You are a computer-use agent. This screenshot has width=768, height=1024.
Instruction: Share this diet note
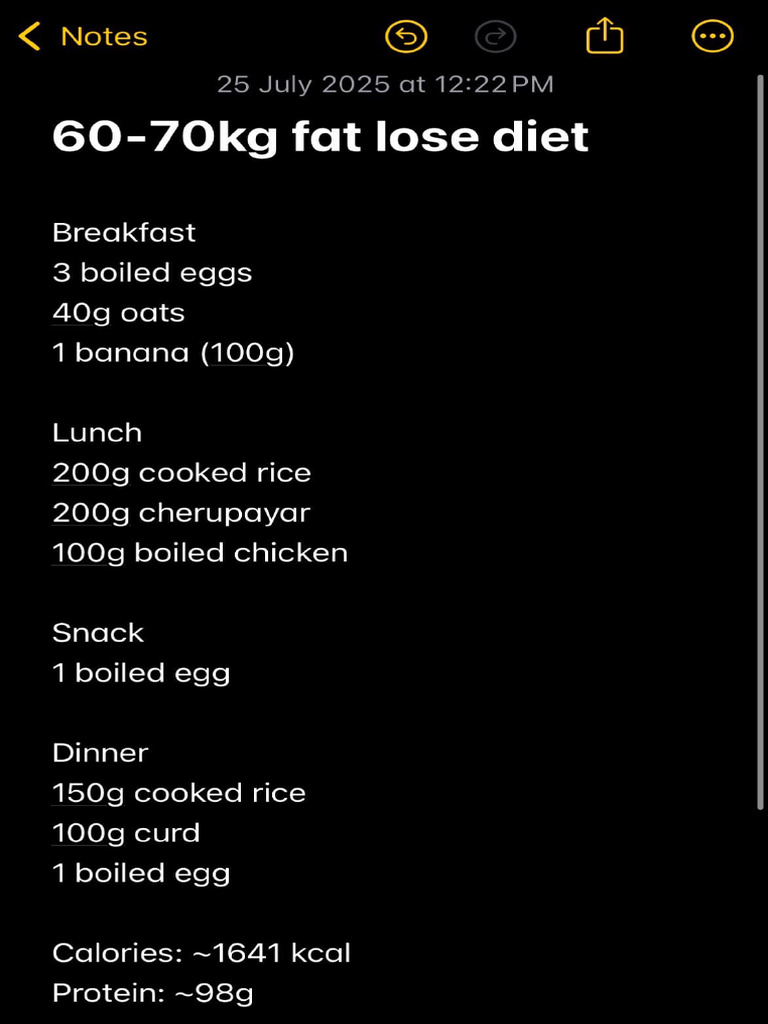604,37
